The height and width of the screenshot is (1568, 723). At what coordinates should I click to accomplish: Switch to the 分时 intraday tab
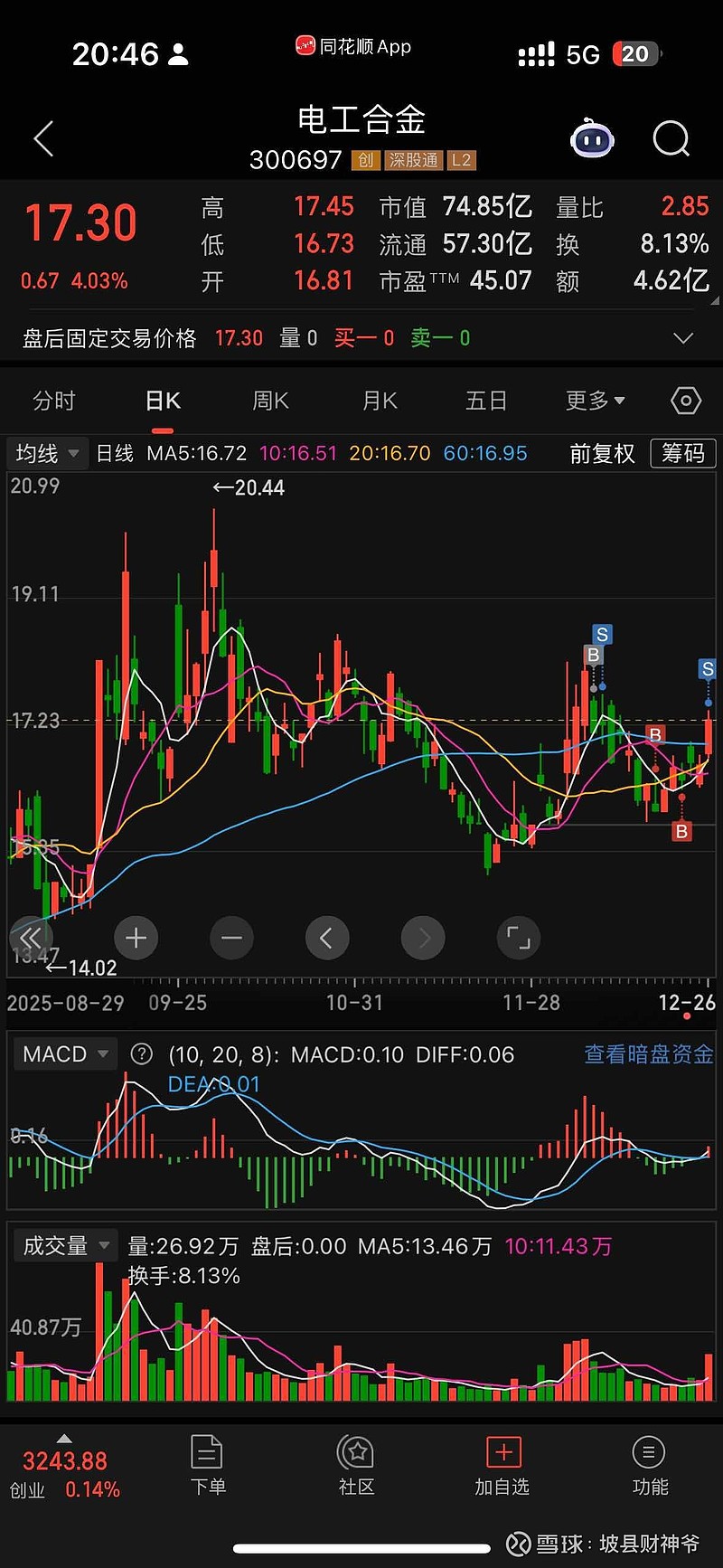(53, 401)
